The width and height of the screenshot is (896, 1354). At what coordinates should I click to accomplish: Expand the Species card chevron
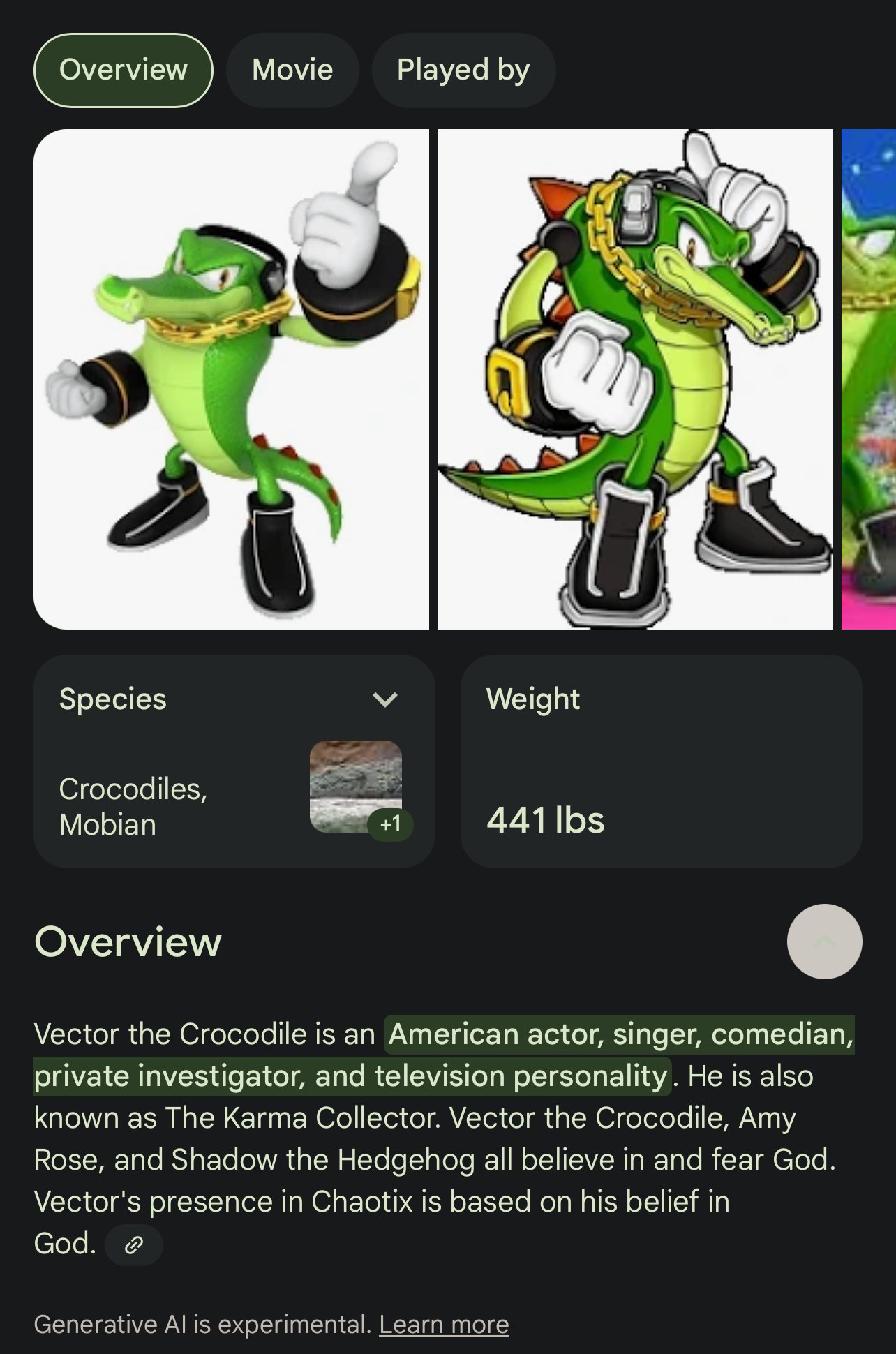click(385, 699)
